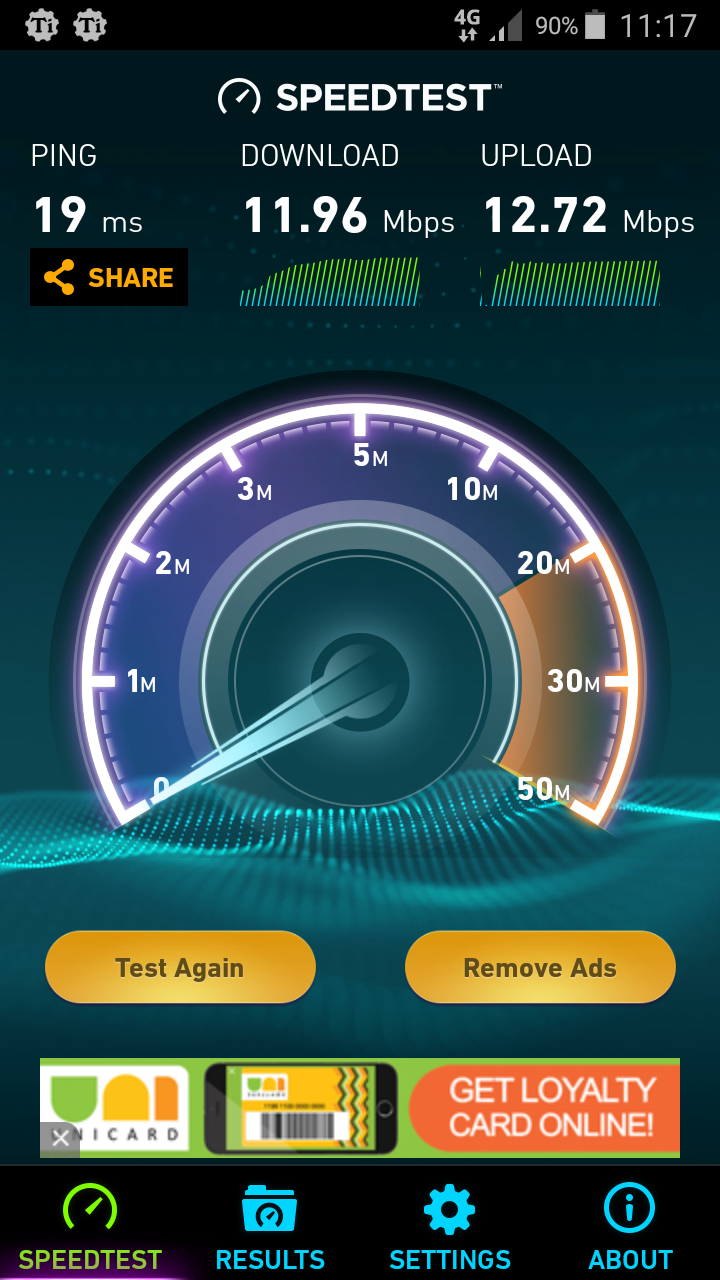
Task: Select the Remove Ads button
Action: pyautogui.click(x=540, y=967)
